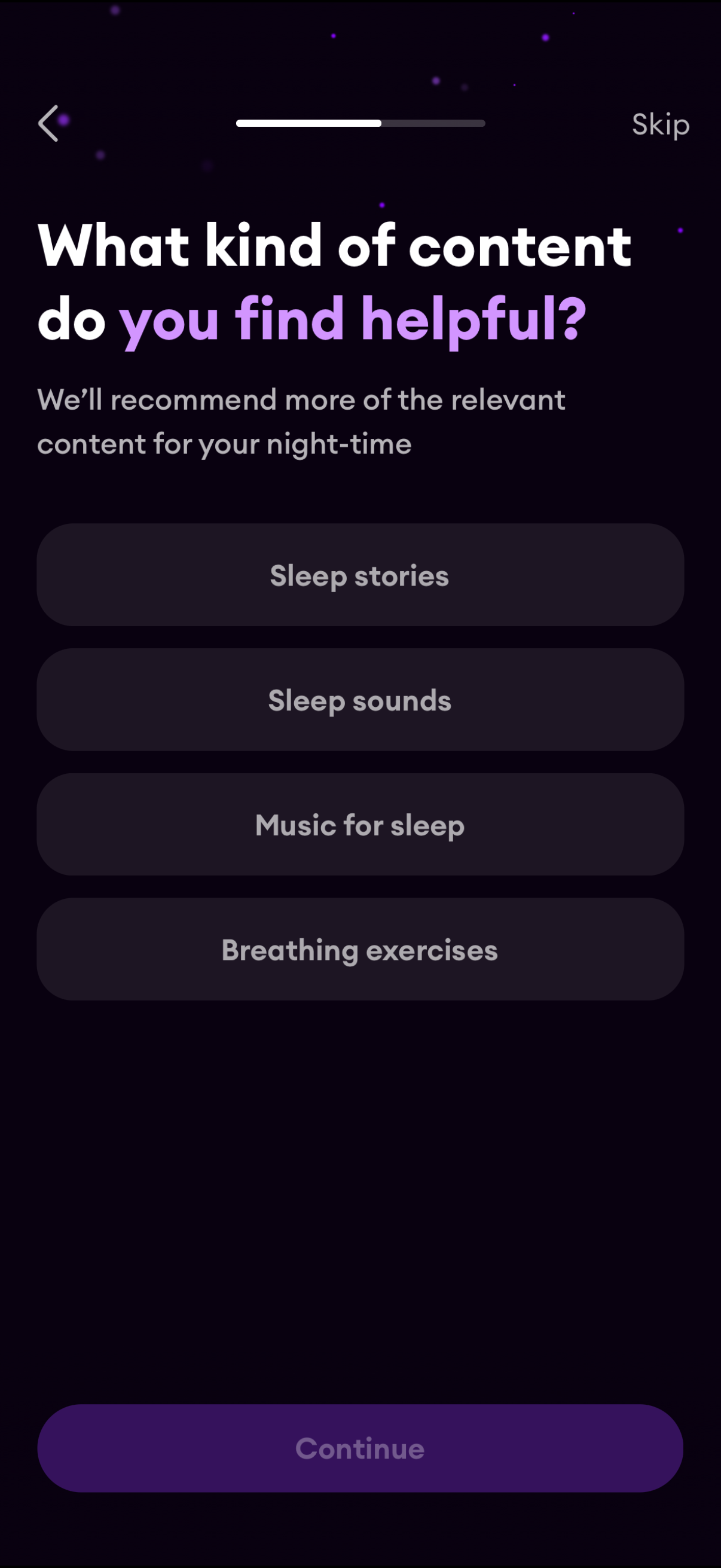Image resolution: width=721 pixels, height=1568 pixels.
Task: Select your favorite night-time content type, Sleep stories
Action: [x=360, y=575]
